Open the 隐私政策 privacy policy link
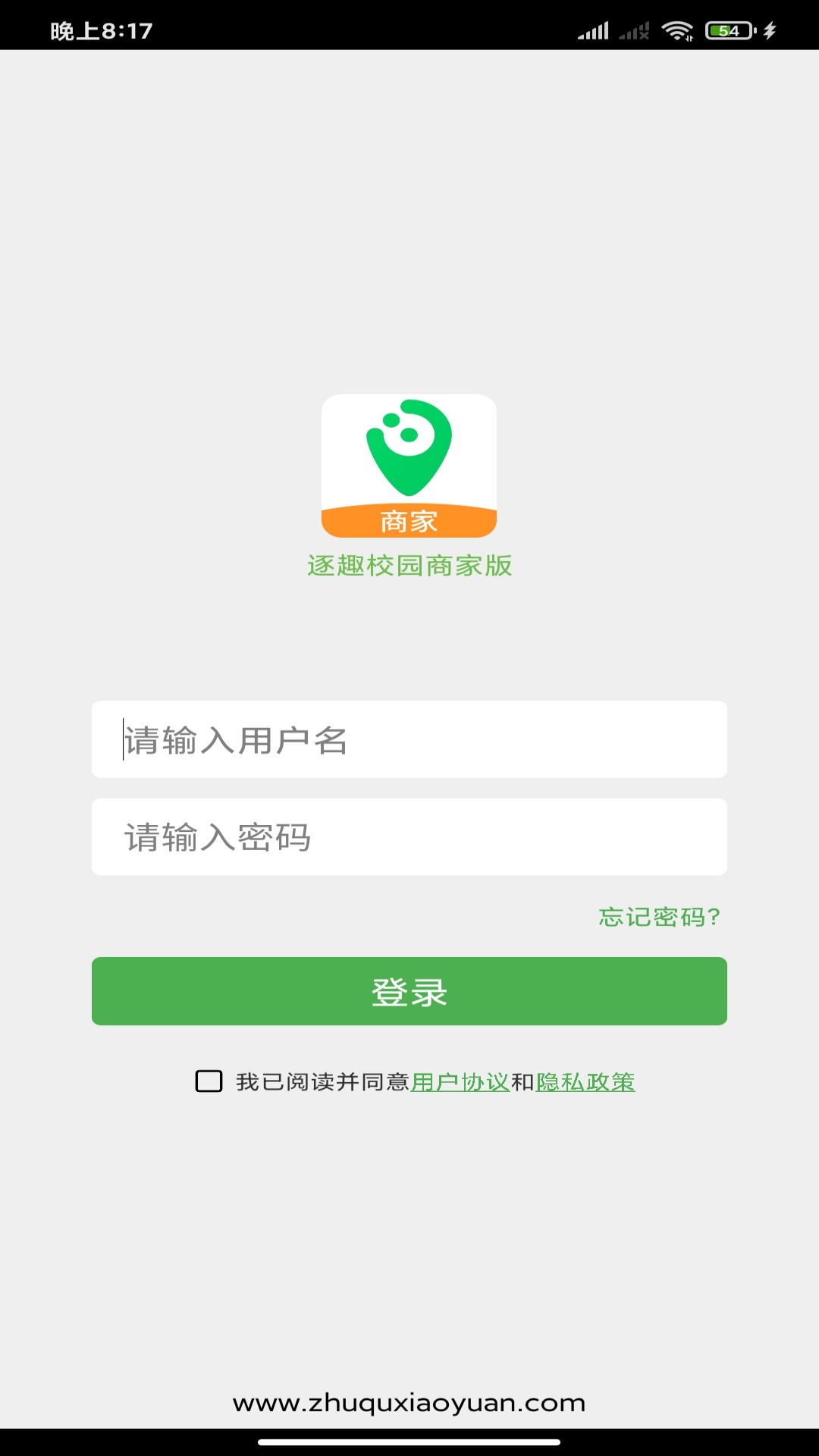The height and width of the screenshot is (1456, 819). coord(585,1082)
